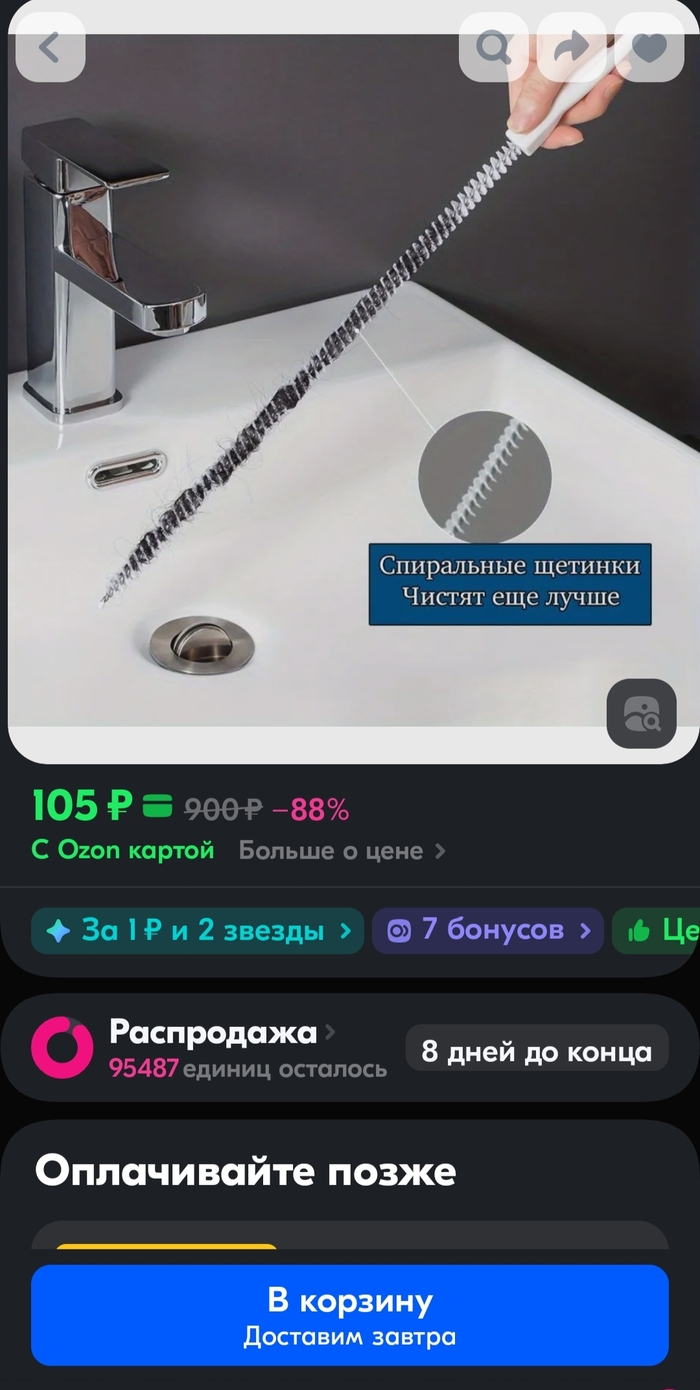The height and width of the screenshot is (1390, 700).
Task: Add product to favorites
Action: coord(649,47)
